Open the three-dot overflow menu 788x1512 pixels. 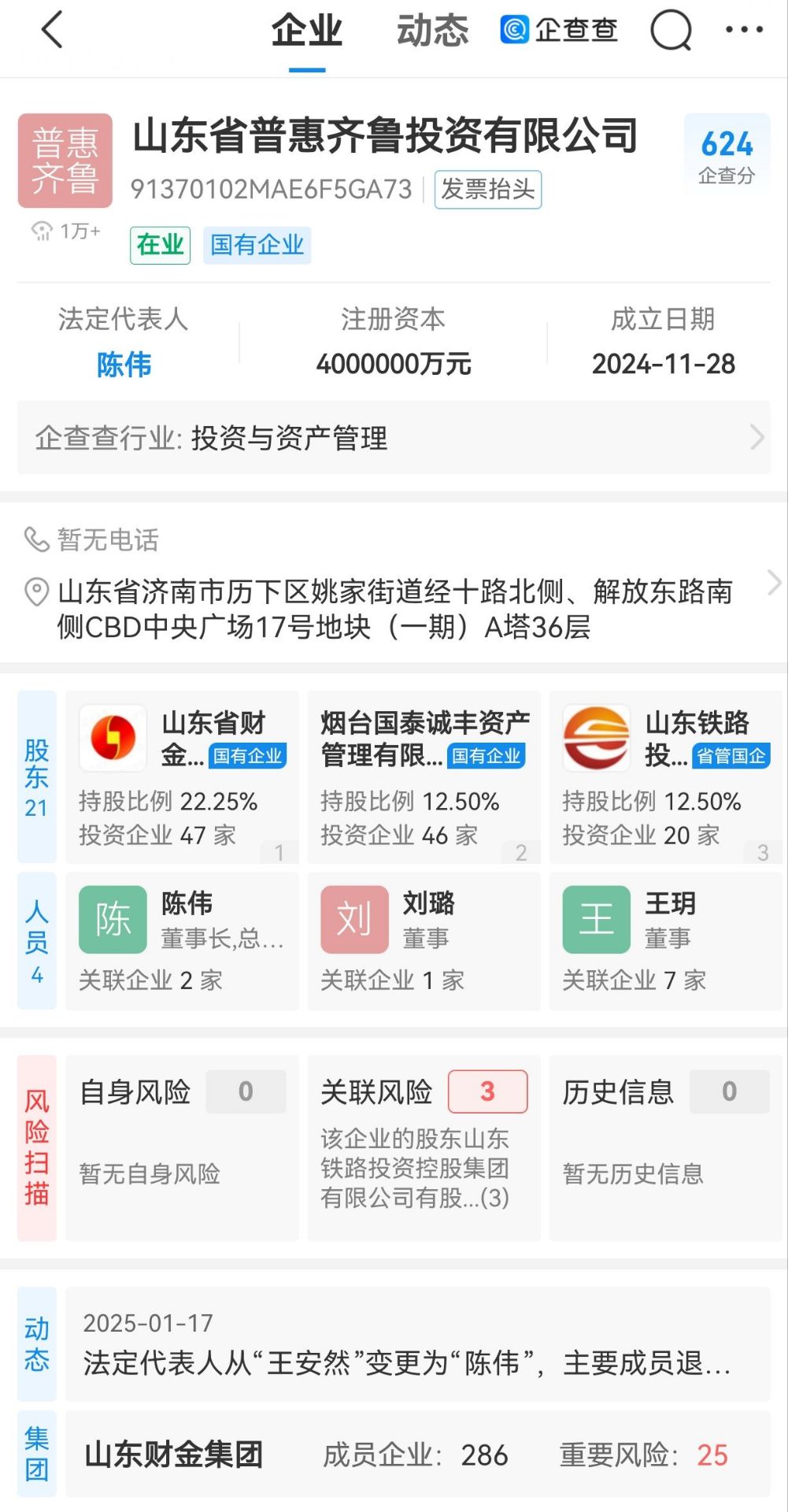pyautogui.click(x=744, y=30)
